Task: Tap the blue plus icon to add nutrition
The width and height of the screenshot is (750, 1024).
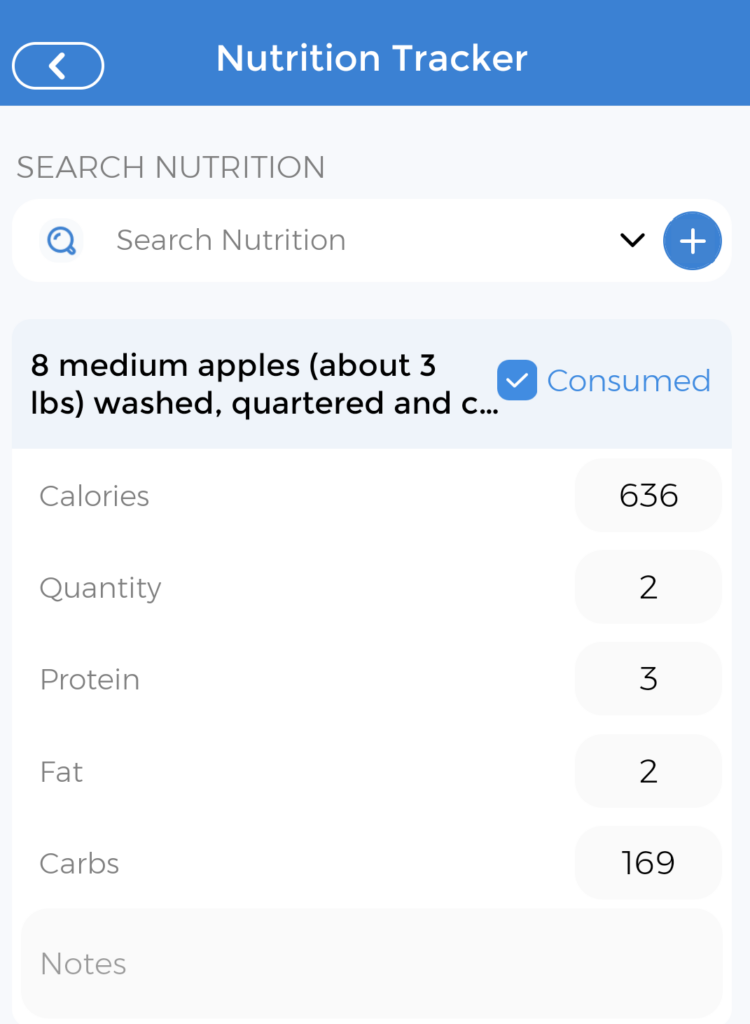Action: (692, 240)
